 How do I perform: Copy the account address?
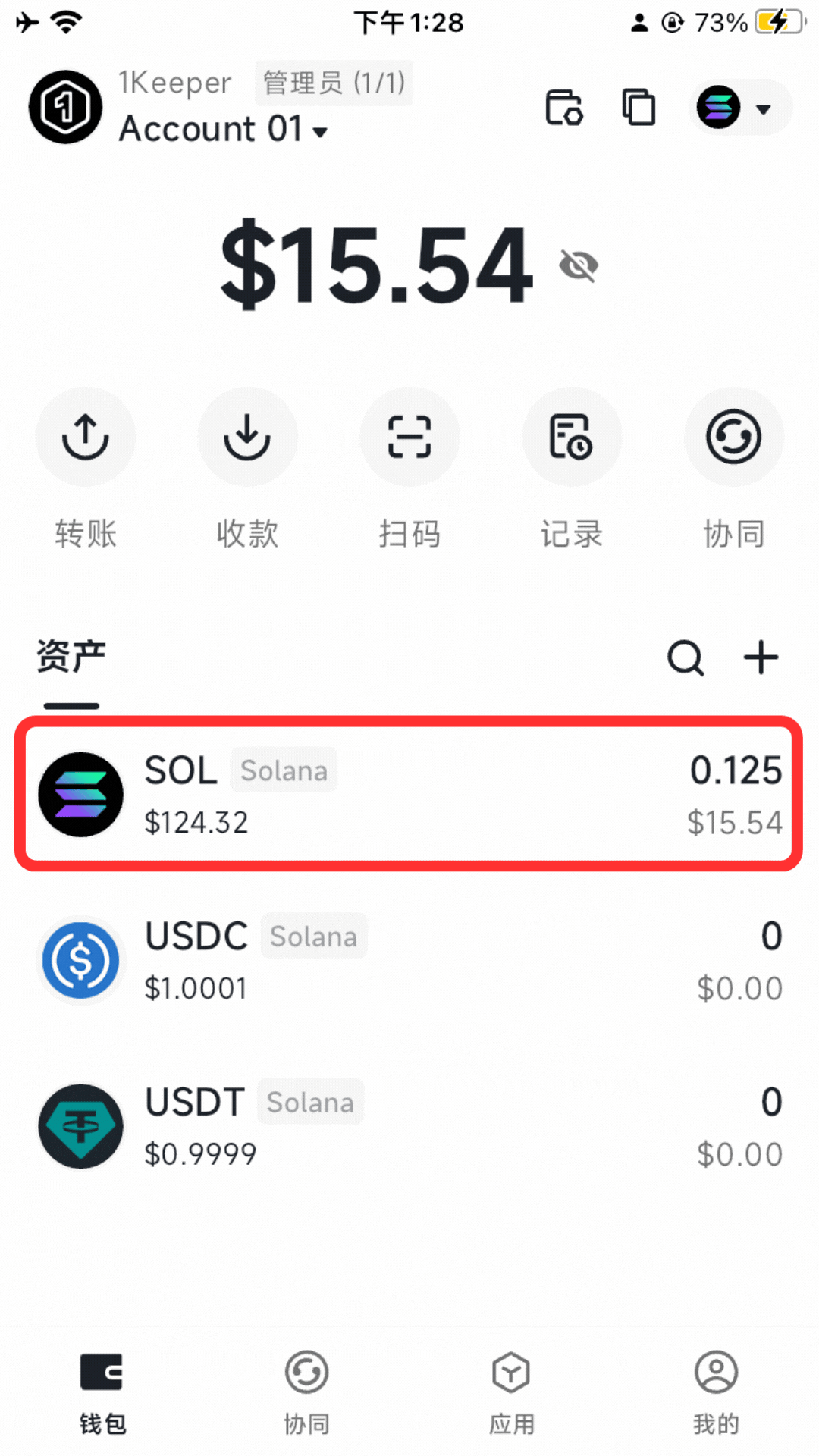[x=639, y=108]
